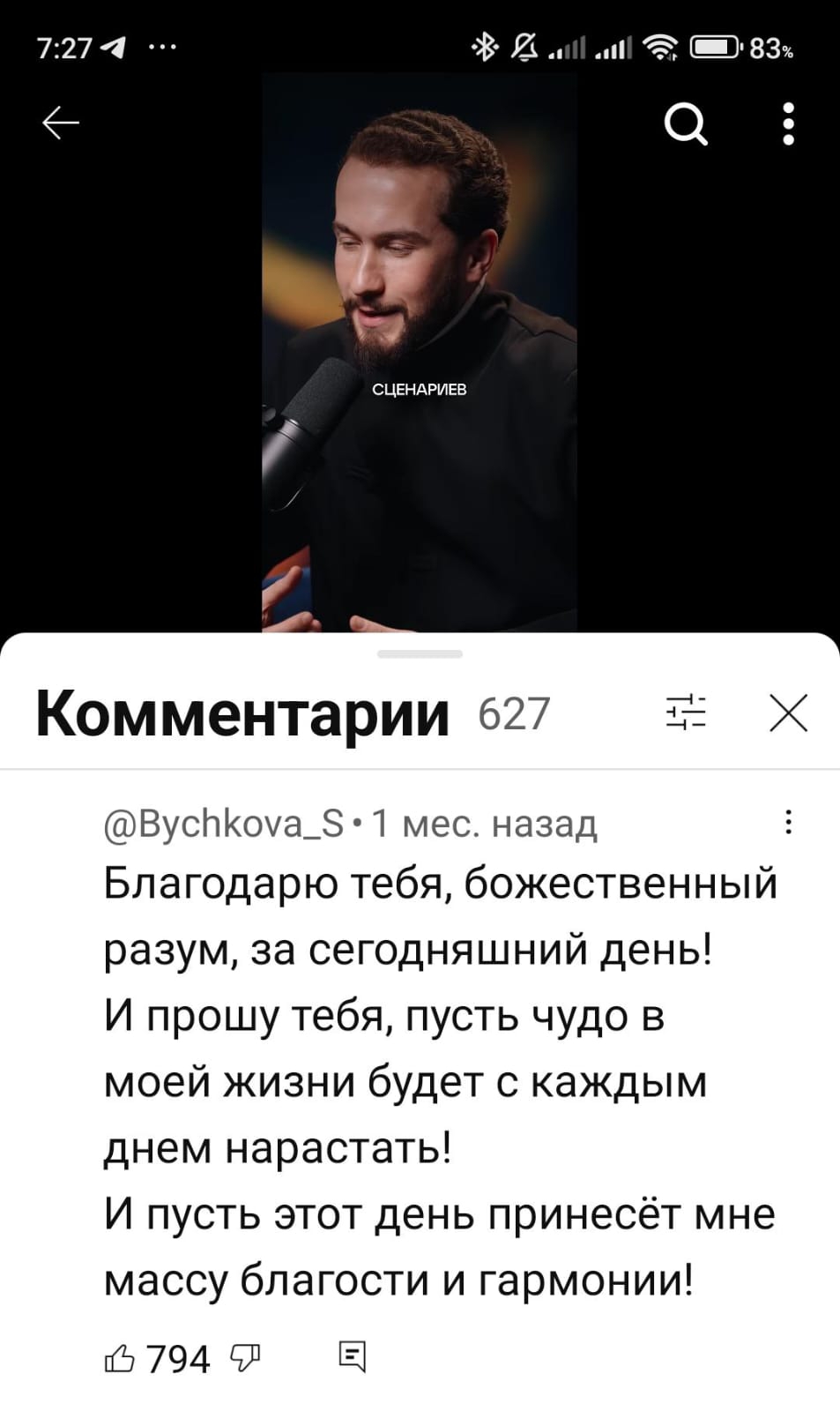Go back with the top-left arrow

point(61,123)
